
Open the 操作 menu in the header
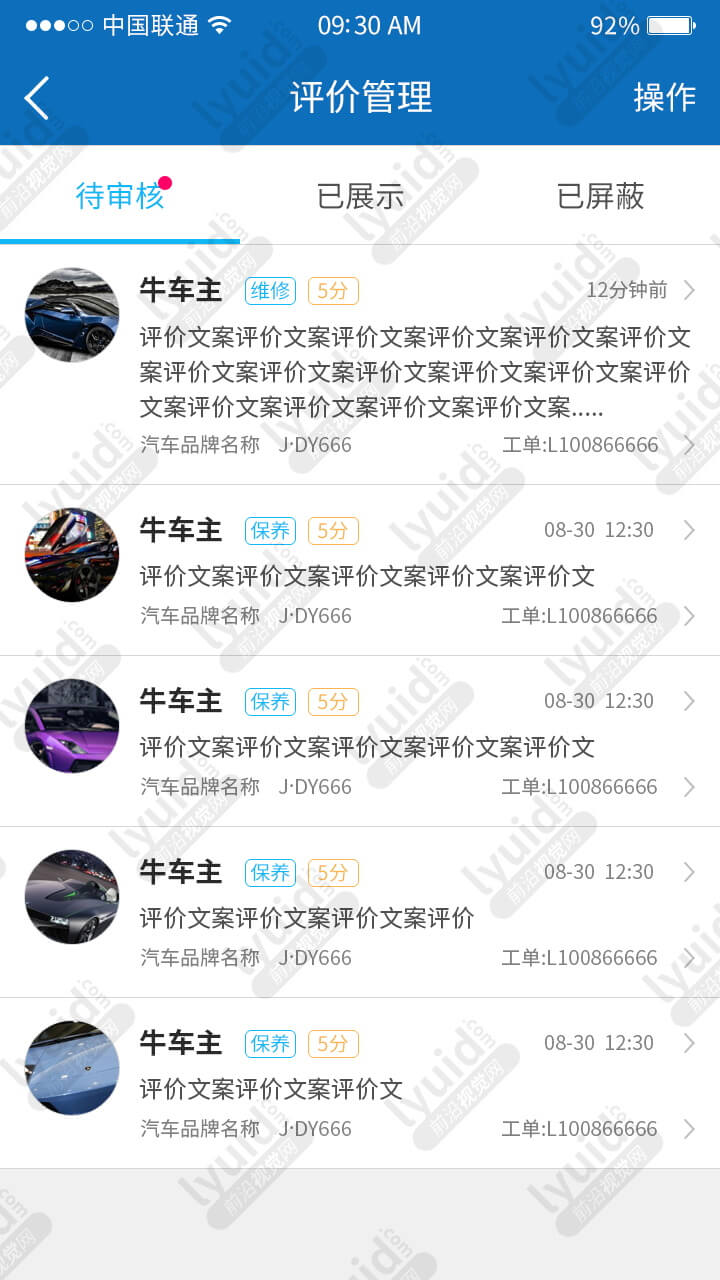click(x=664, y=97)
